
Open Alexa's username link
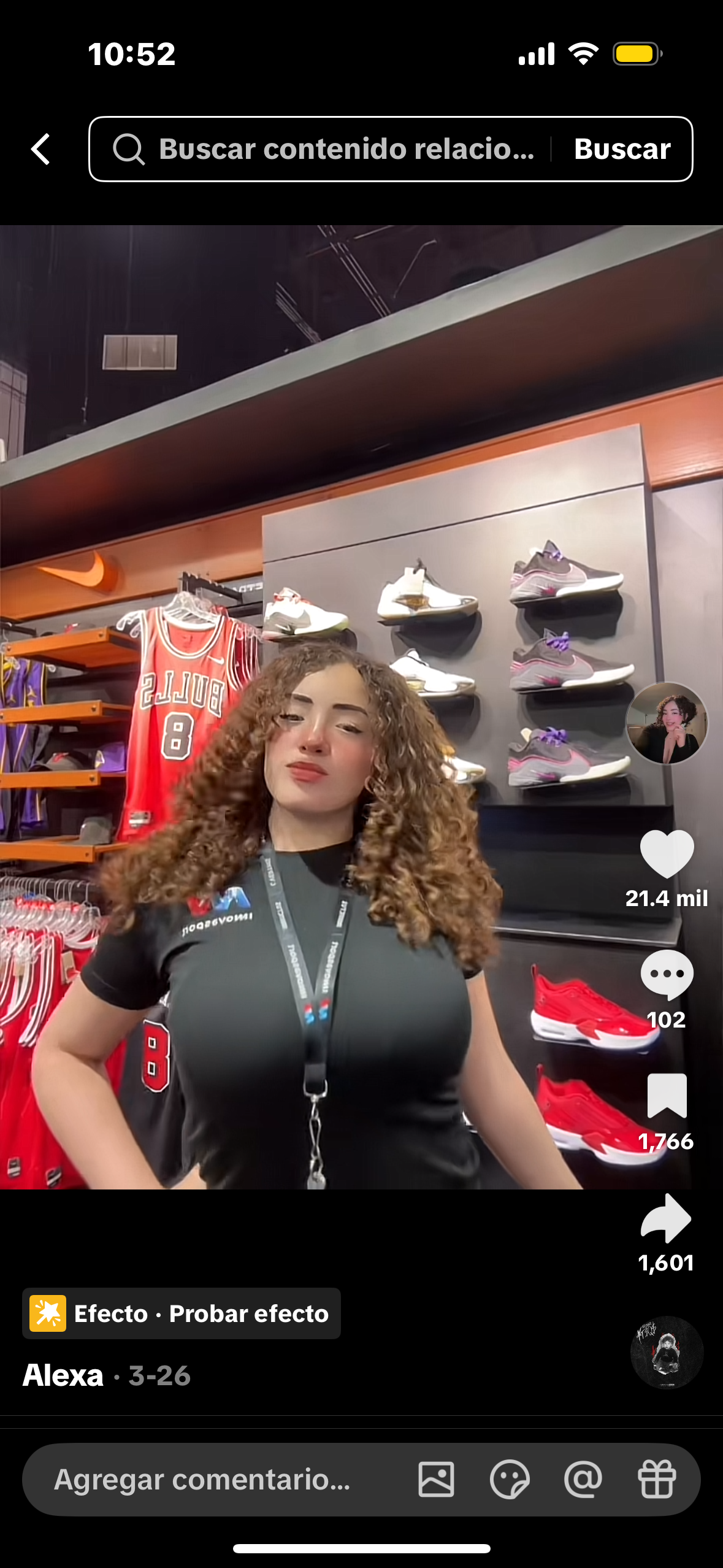(63, 1375)
